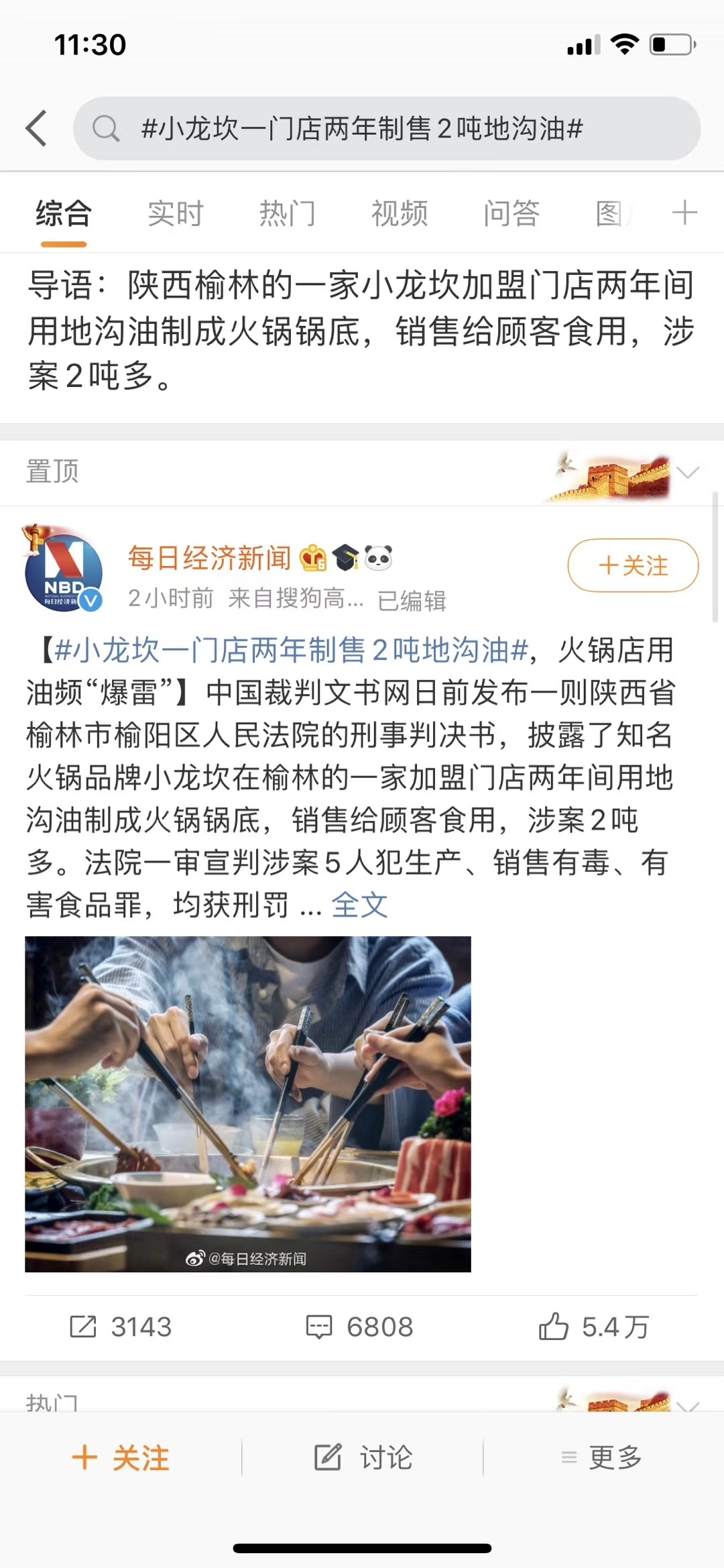Switch to the 实时 tab
This screenshot has width=724, height=1568.
point(176,214)
